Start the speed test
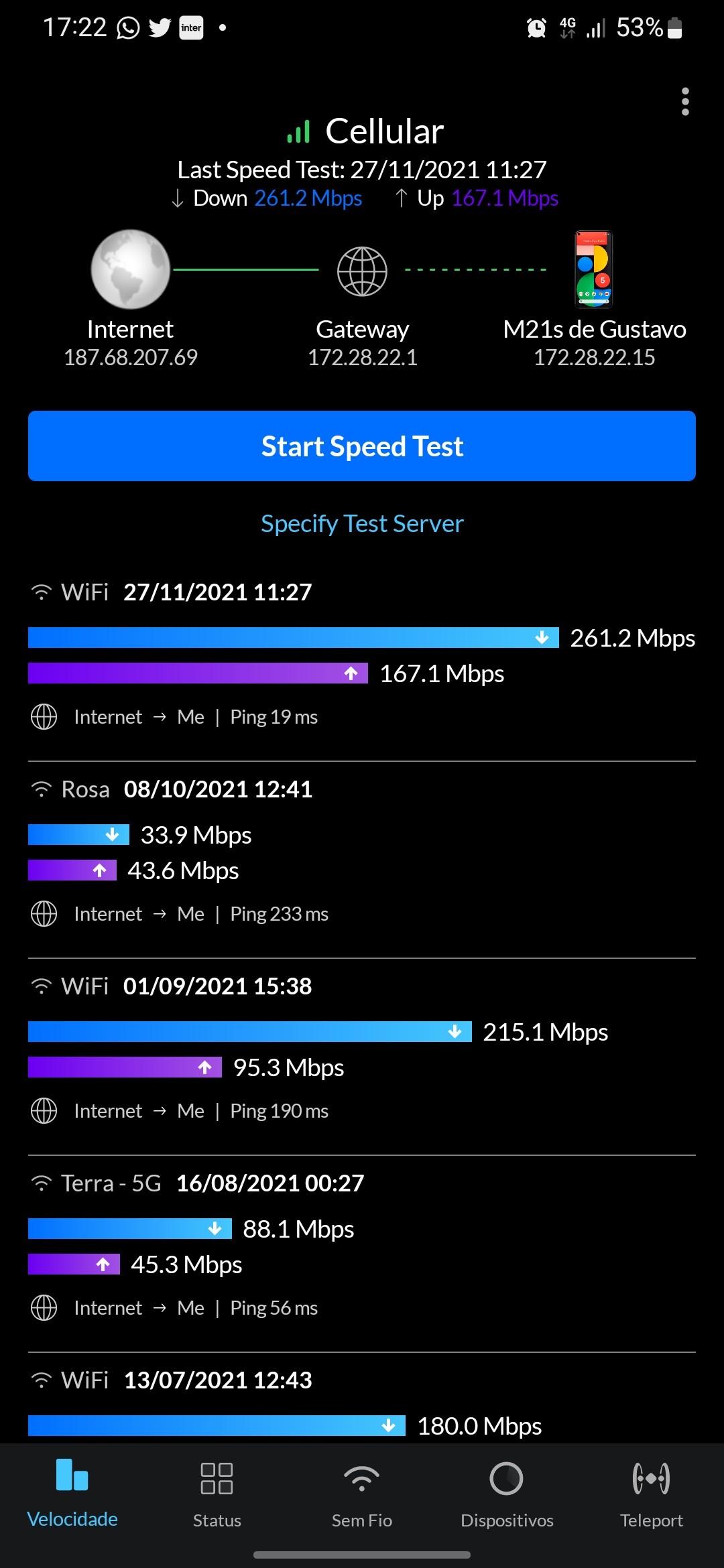 362,446
